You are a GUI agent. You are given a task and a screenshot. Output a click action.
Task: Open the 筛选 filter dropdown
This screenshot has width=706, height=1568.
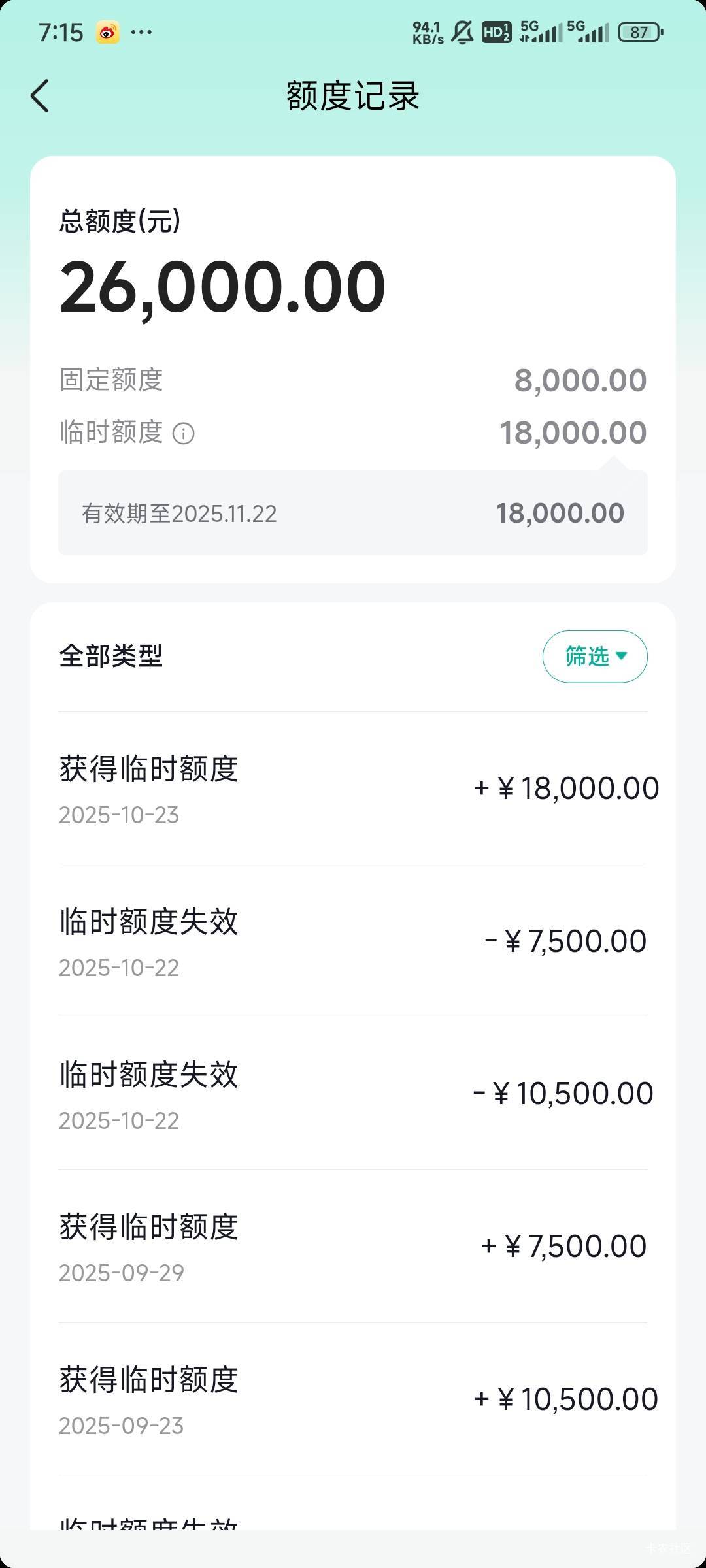[x=595, y=656]
